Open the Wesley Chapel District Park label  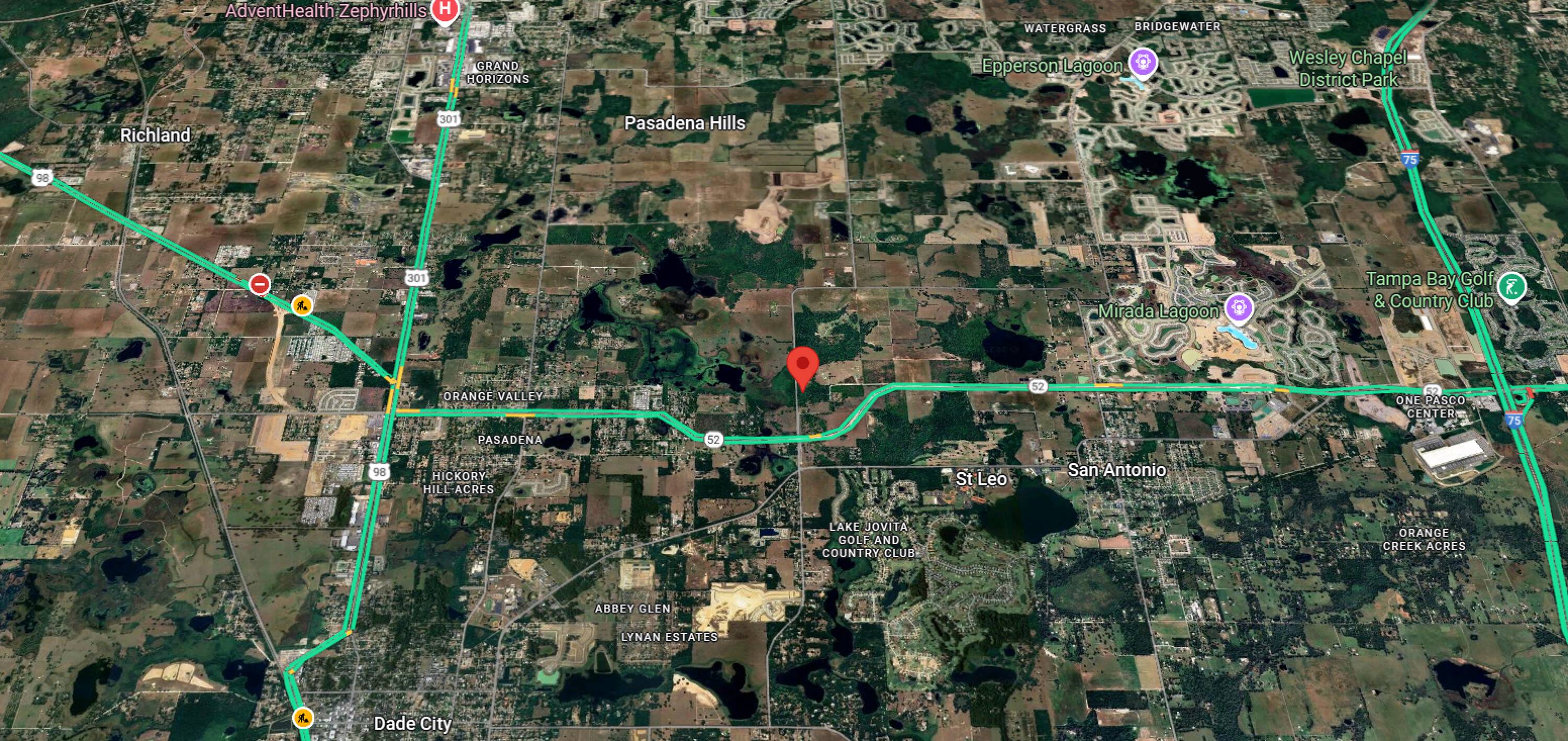[1347, 68]
